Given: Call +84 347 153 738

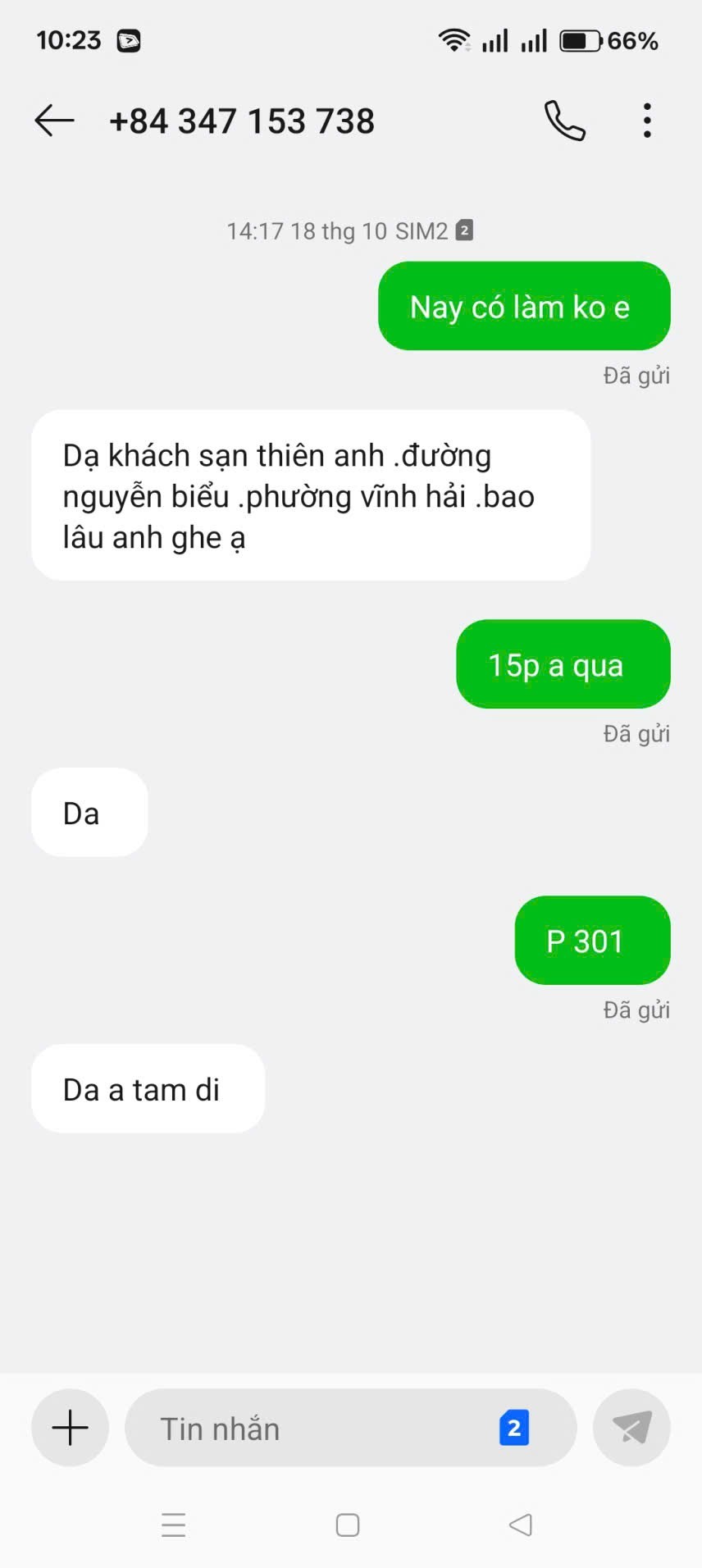Looking at the screenshot, I should click(565, 121).
